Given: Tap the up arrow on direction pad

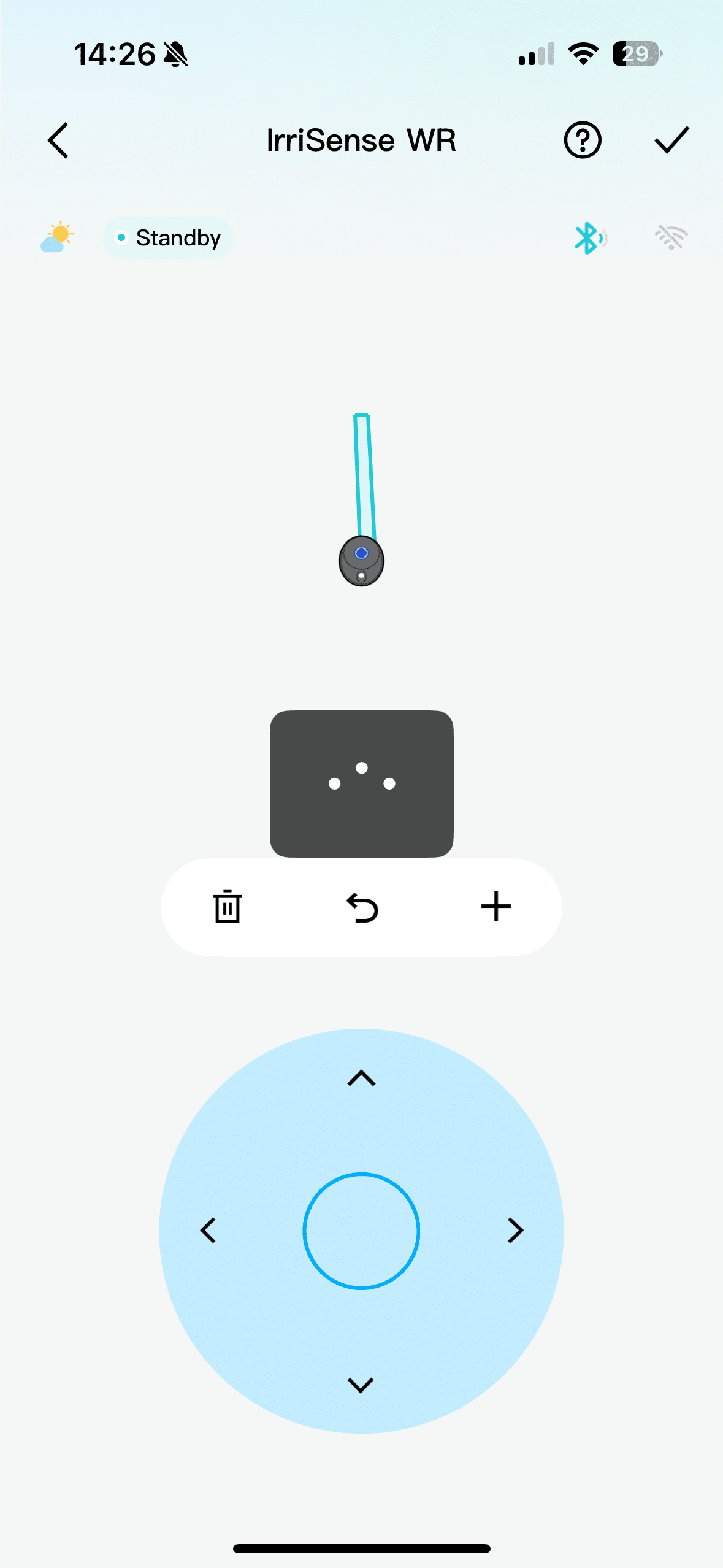Looking at the screenshot, I should 361,1078.
